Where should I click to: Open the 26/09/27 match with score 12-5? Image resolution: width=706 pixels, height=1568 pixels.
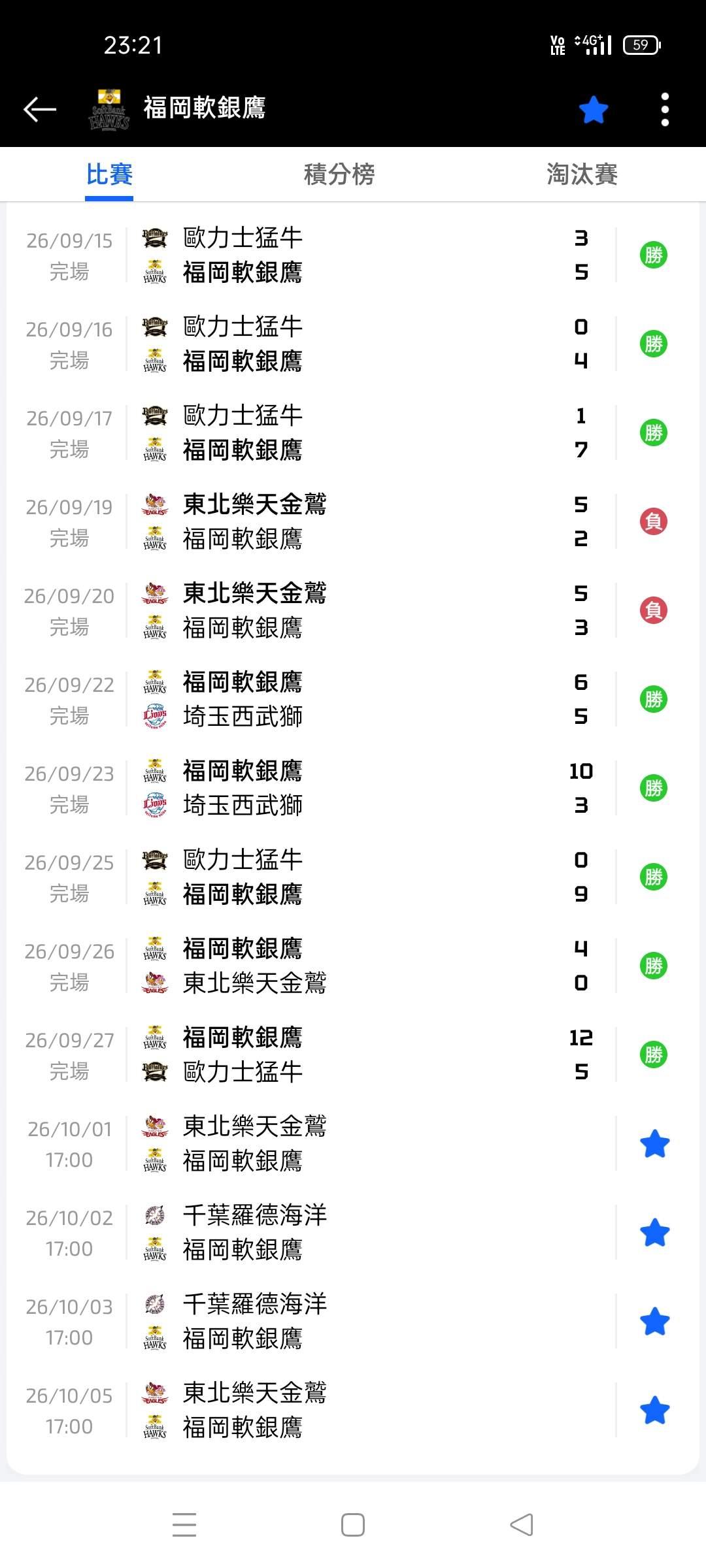[x=353, y=1054]
